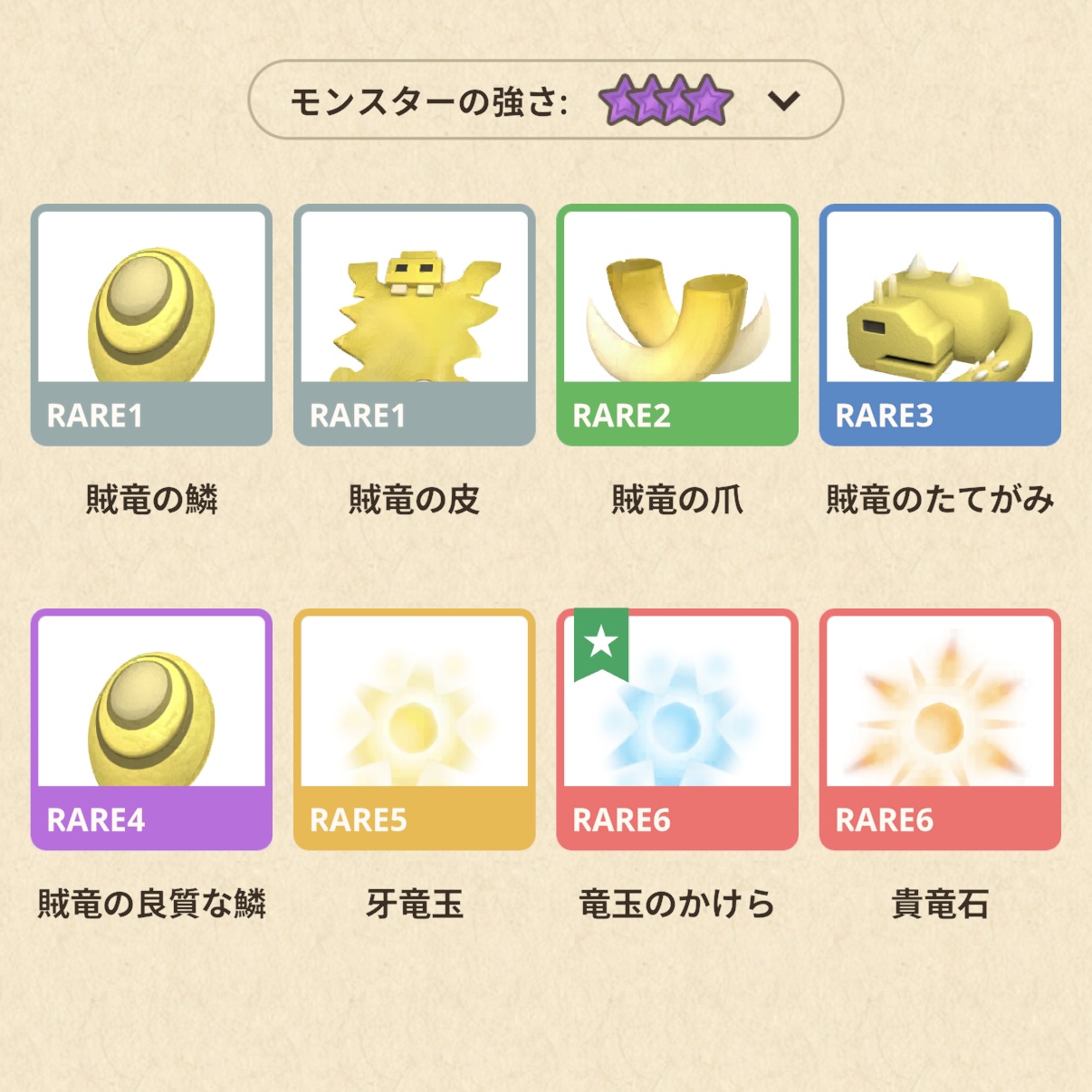1092x1092 pixels.
Task: Select the 賊竜の皮 item card
Action: [x=414, y=325]
